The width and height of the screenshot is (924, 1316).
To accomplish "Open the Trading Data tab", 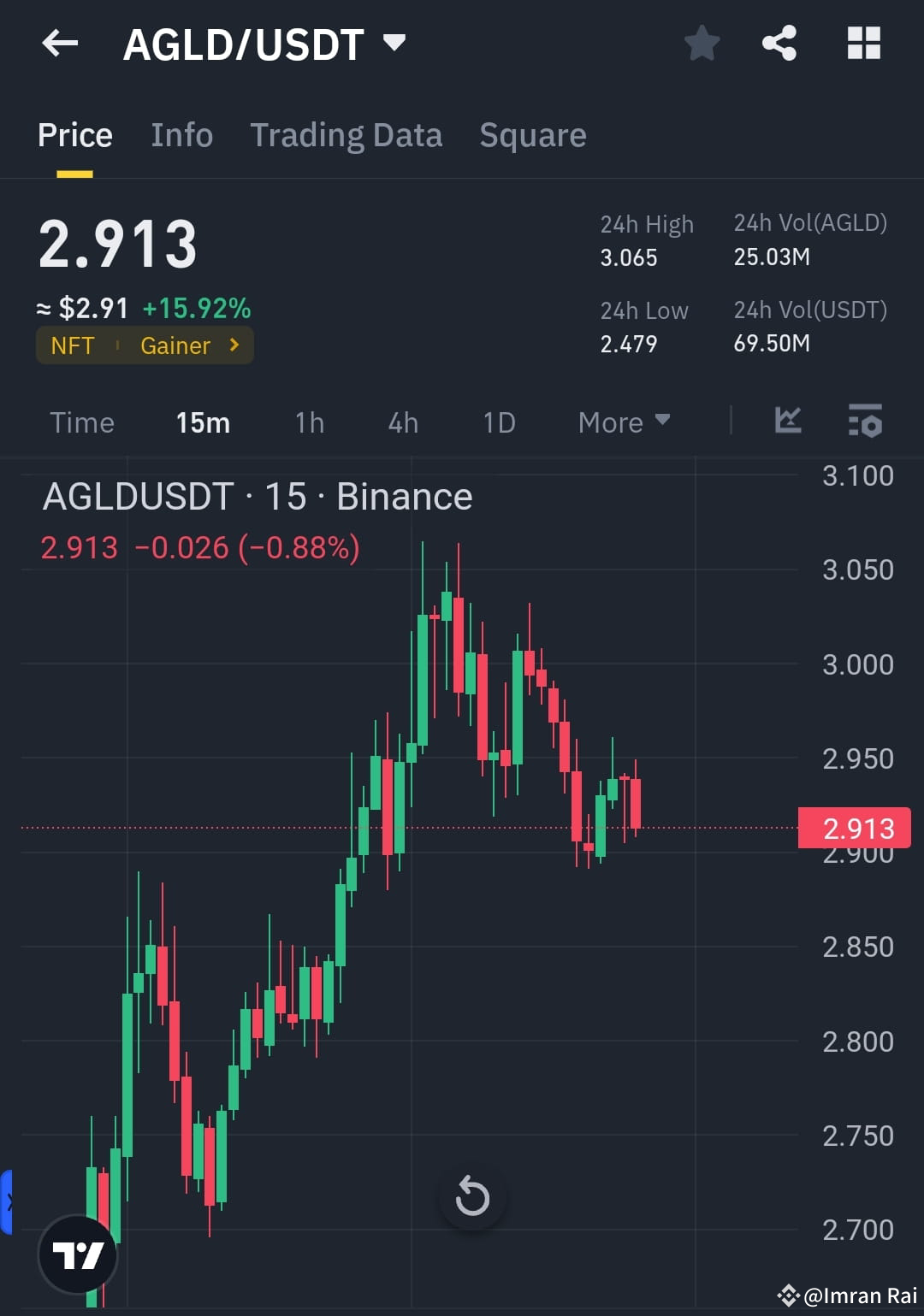I will [346, 134].
